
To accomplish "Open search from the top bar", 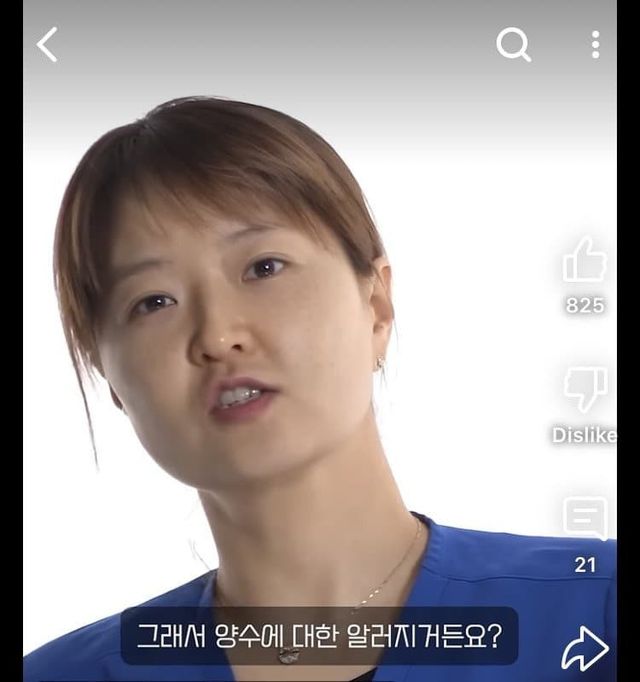I will [513, 44].
